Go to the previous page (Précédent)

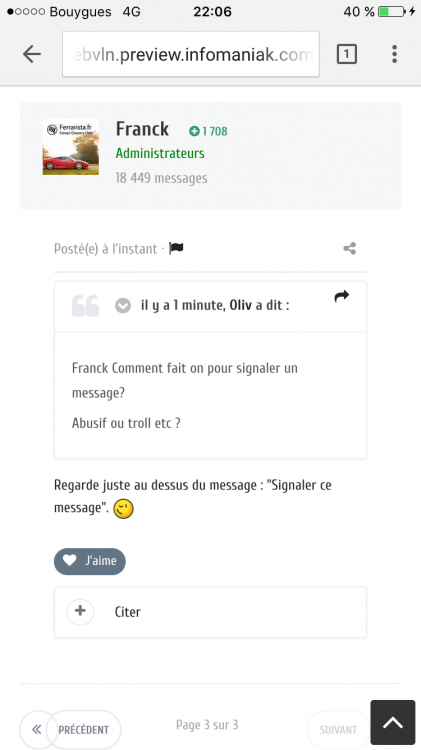[84, 730]
